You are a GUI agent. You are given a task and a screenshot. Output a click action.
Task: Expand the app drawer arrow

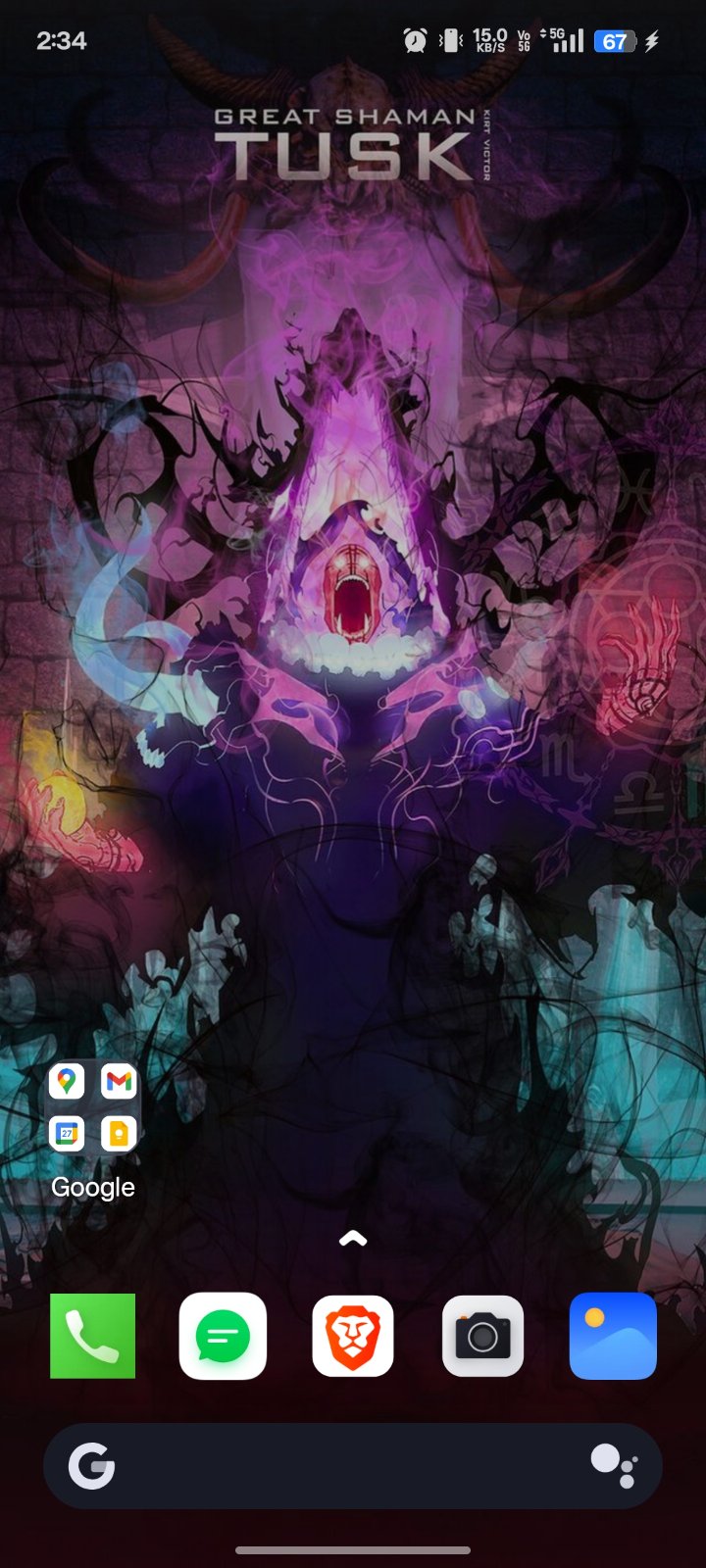[353, 1239]
